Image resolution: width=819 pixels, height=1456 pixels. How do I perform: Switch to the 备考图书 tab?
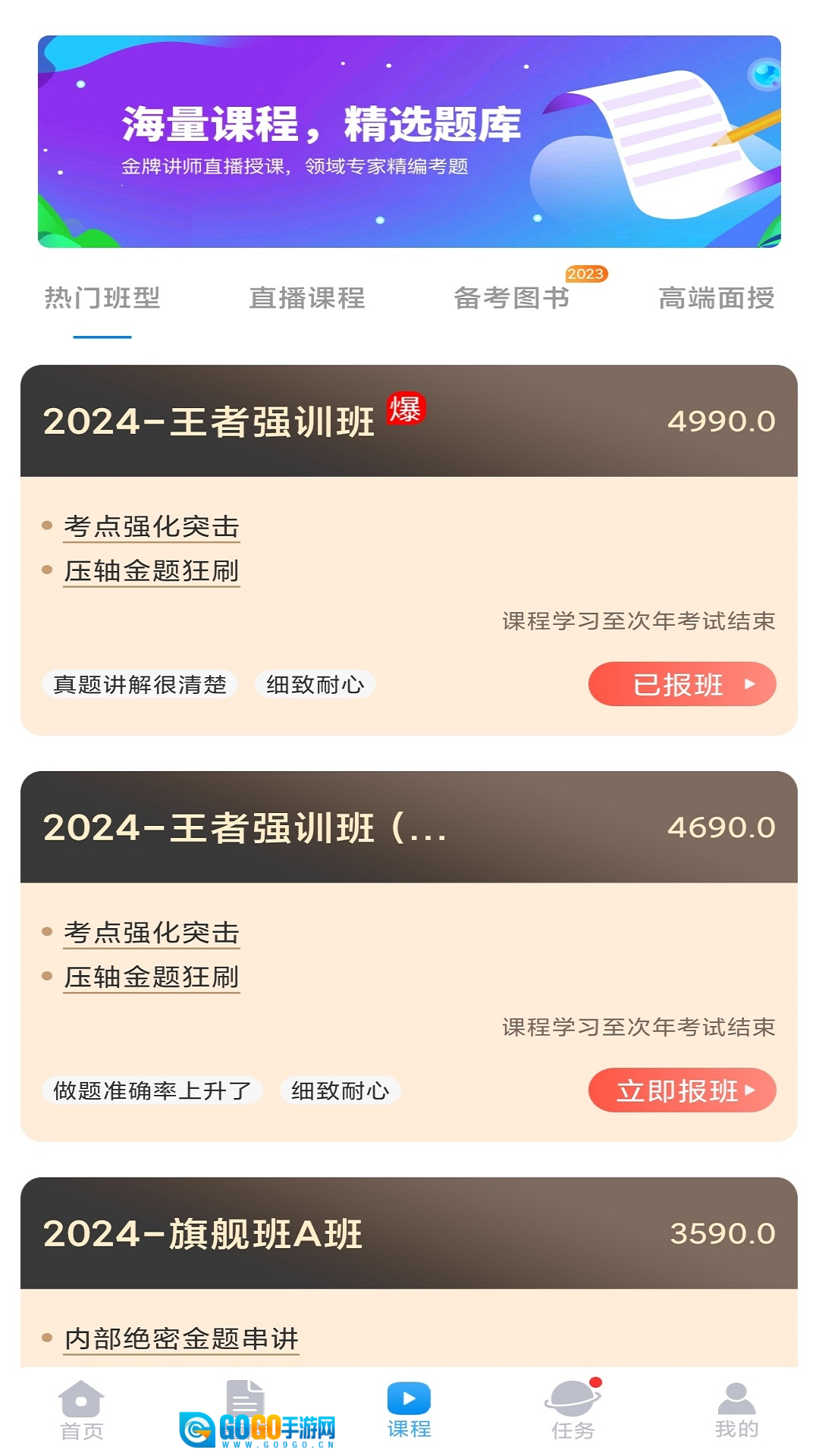[x=512, y=299]
